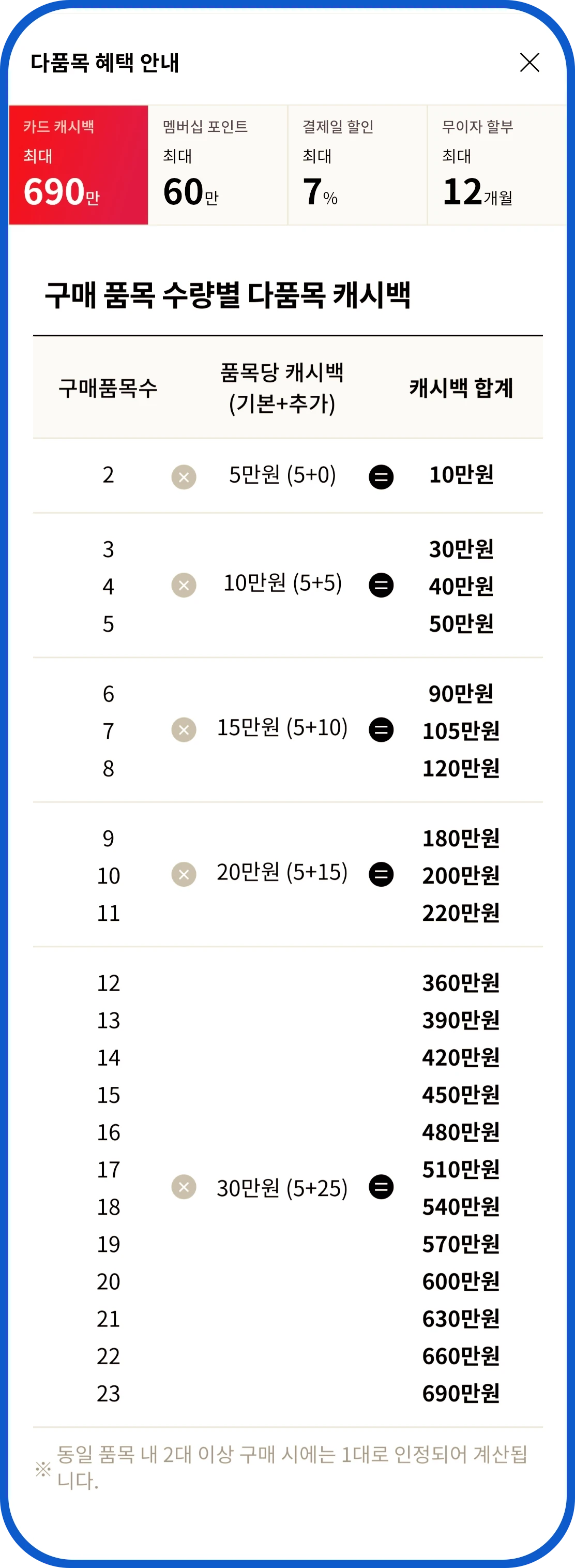Click the multiply icon beside 20만원 (5+15)
The image size is (575, 1568).
click(183, 875)
